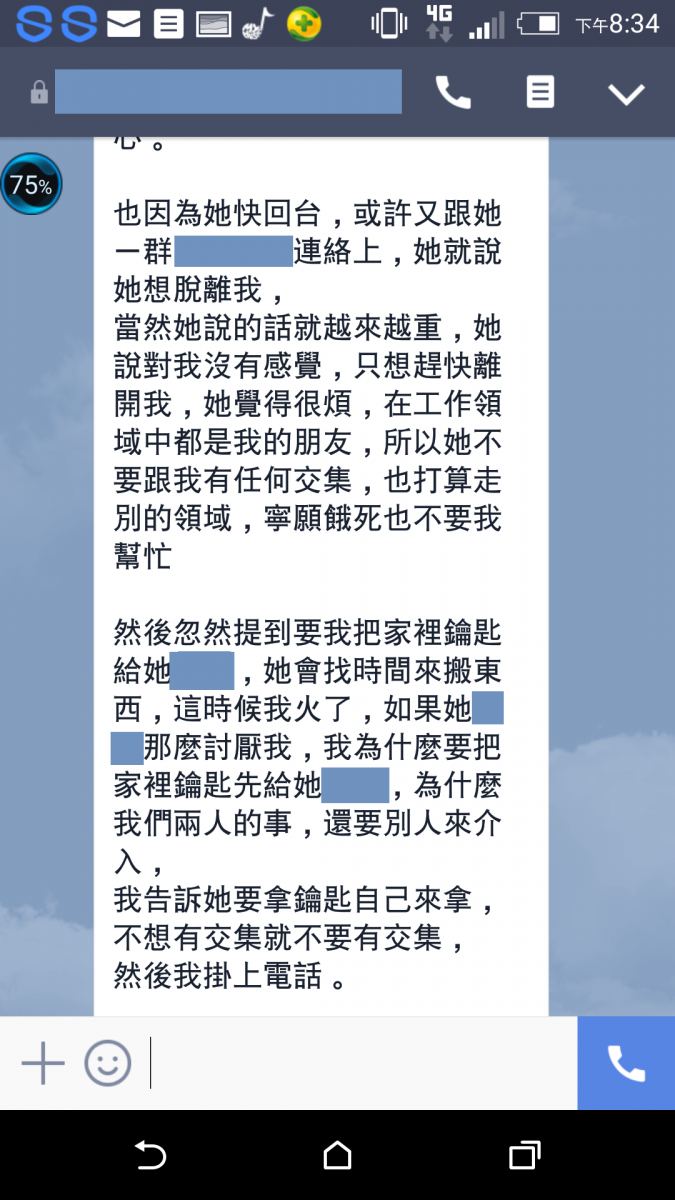This screenshot has width=675, height=1200.
Task: Start a voice call from the header
Action: pos(453,93)
